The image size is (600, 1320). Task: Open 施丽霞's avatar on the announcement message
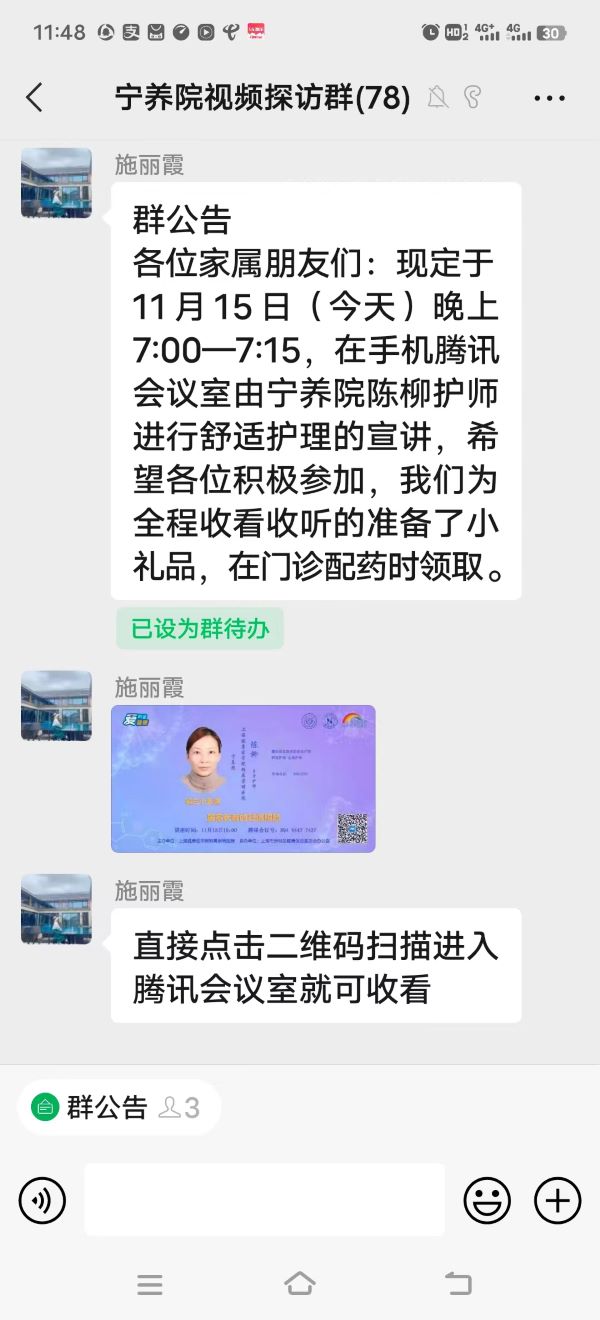point(56,183)
